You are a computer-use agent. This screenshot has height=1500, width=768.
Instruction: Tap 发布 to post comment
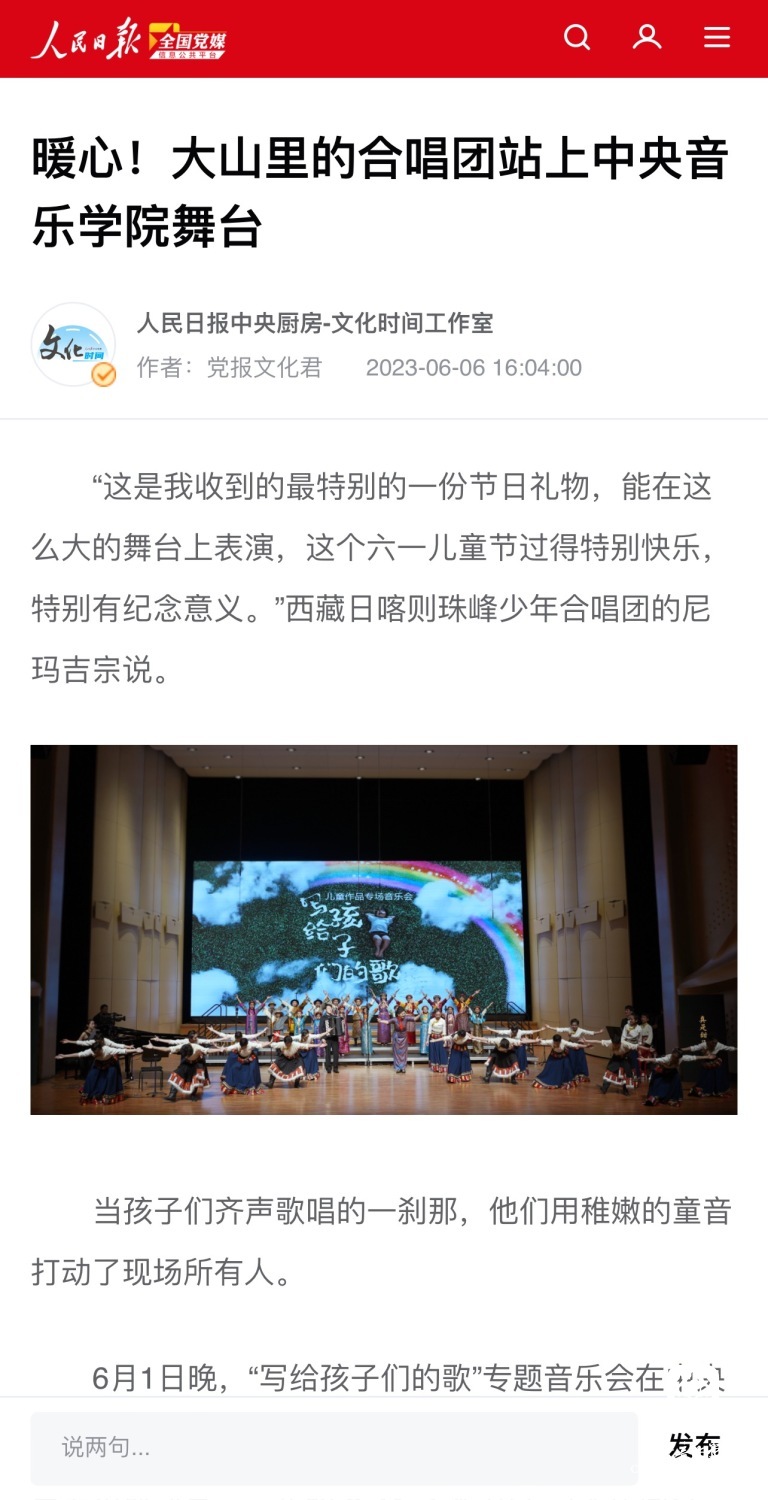695,1446
